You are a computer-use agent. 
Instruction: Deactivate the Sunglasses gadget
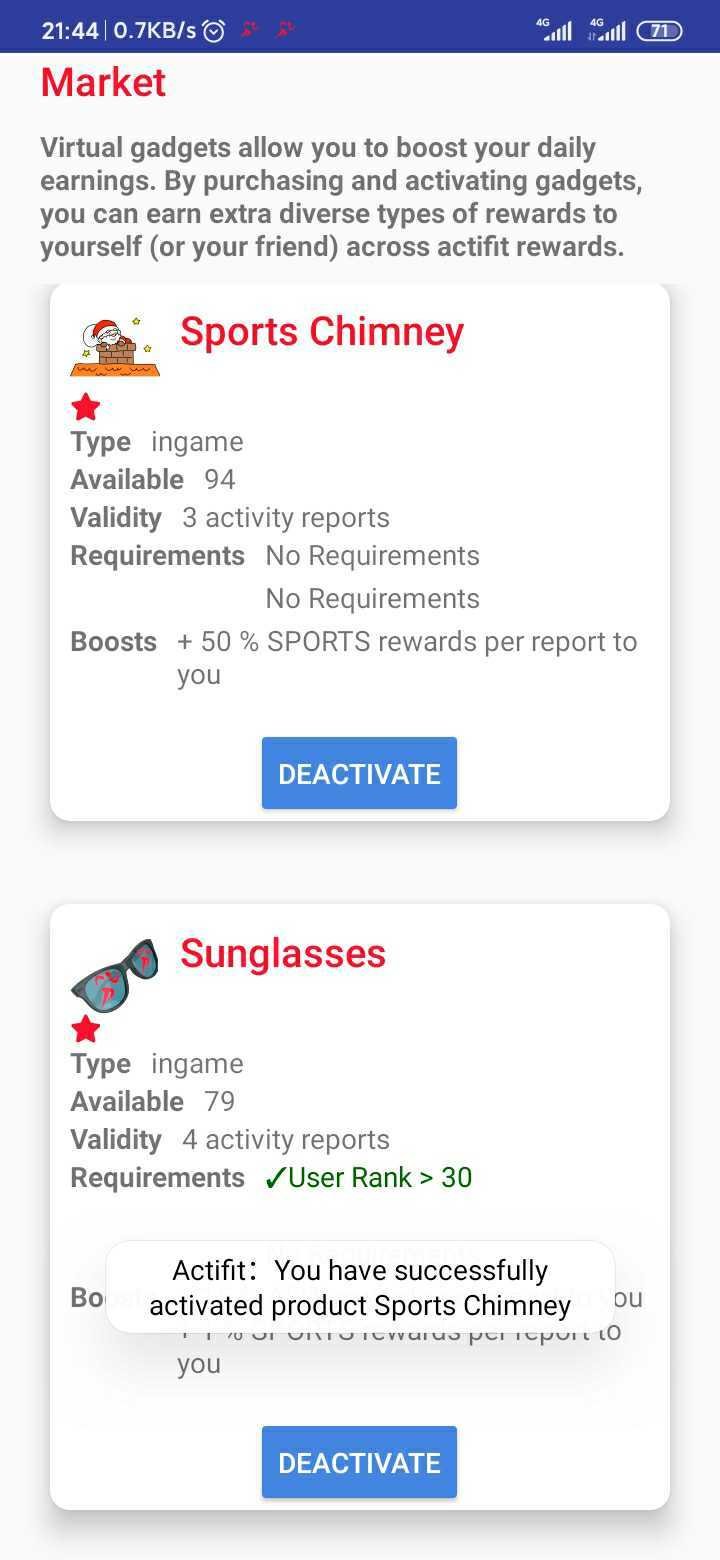359,1462
